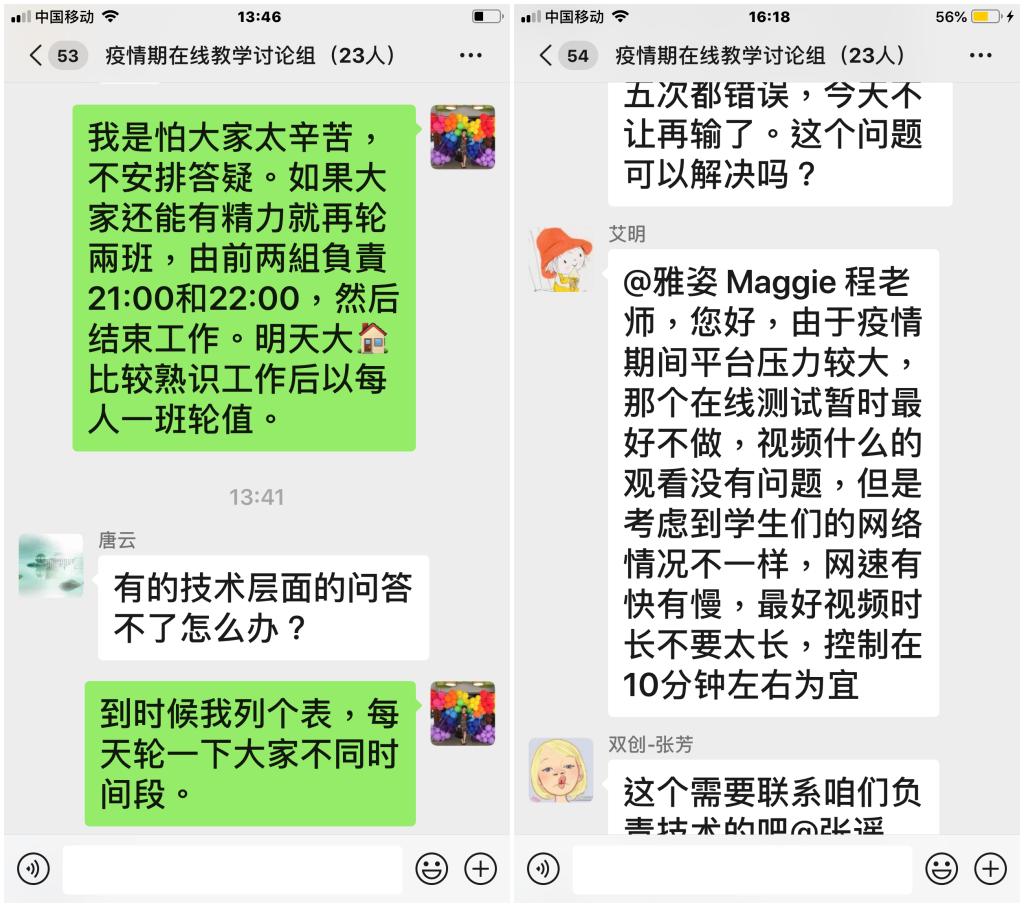1024x907 pixels.
Task: View 双创-张芳's avatar profile
Action: coord(561,770)
